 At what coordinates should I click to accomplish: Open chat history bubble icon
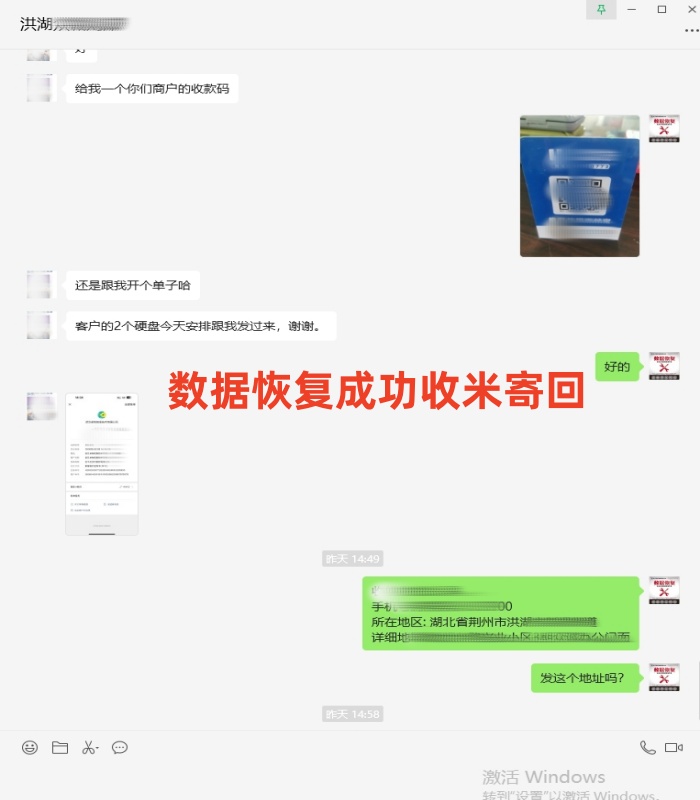point(120,747)
